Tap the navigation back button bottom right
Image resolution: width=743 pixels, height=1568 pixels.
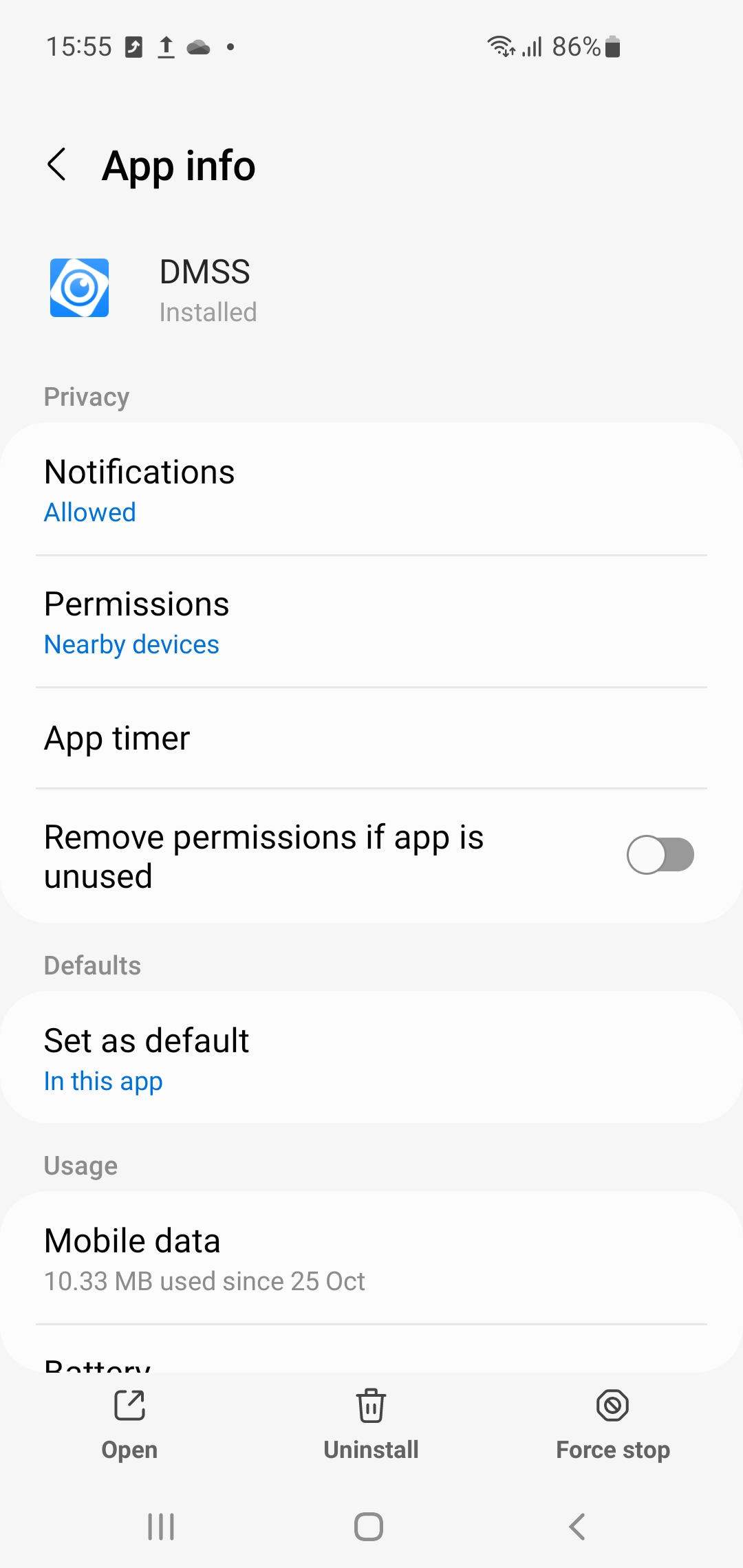click(576, 1527)
